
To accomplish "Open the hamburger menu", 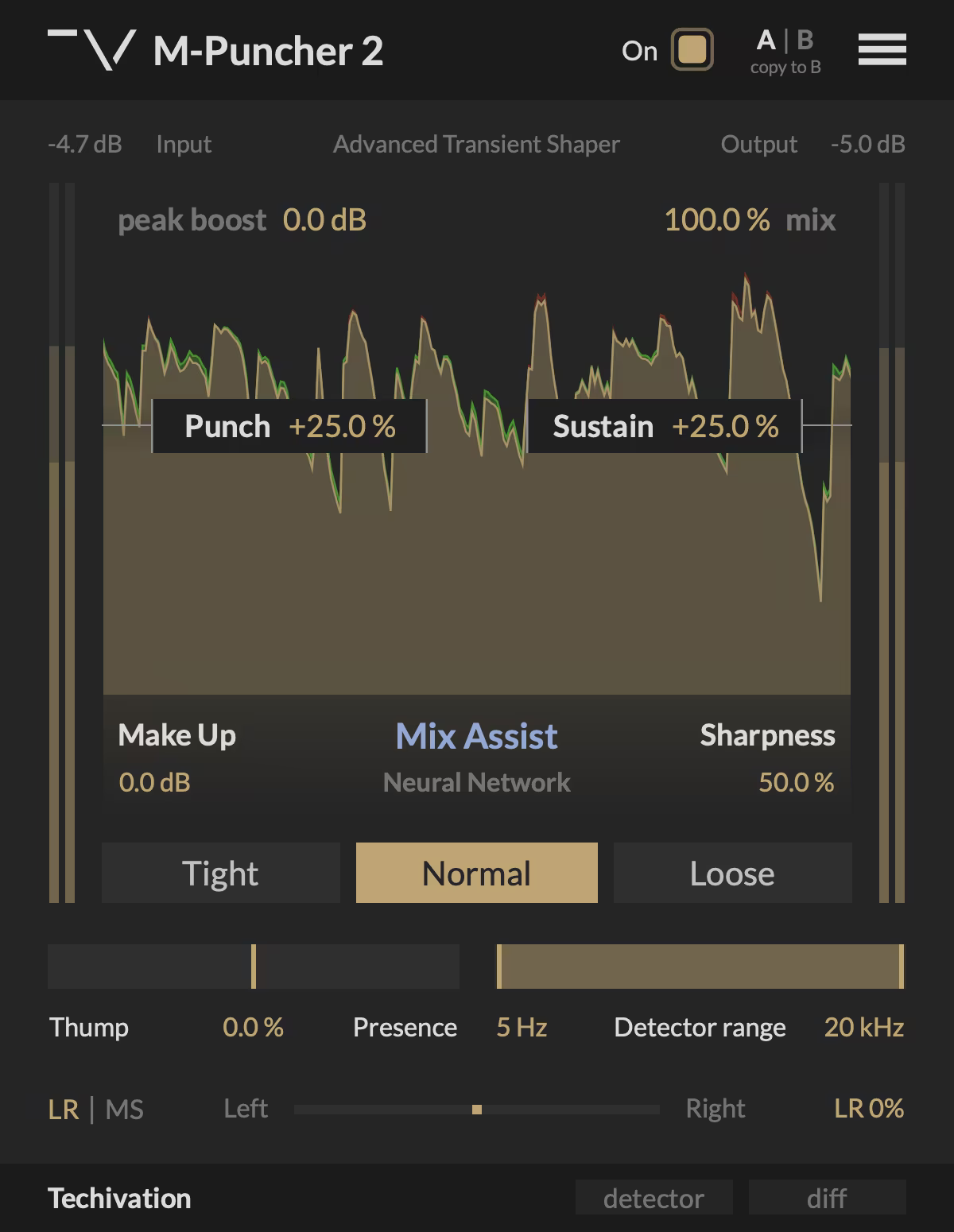I will (x=882, y=49).
